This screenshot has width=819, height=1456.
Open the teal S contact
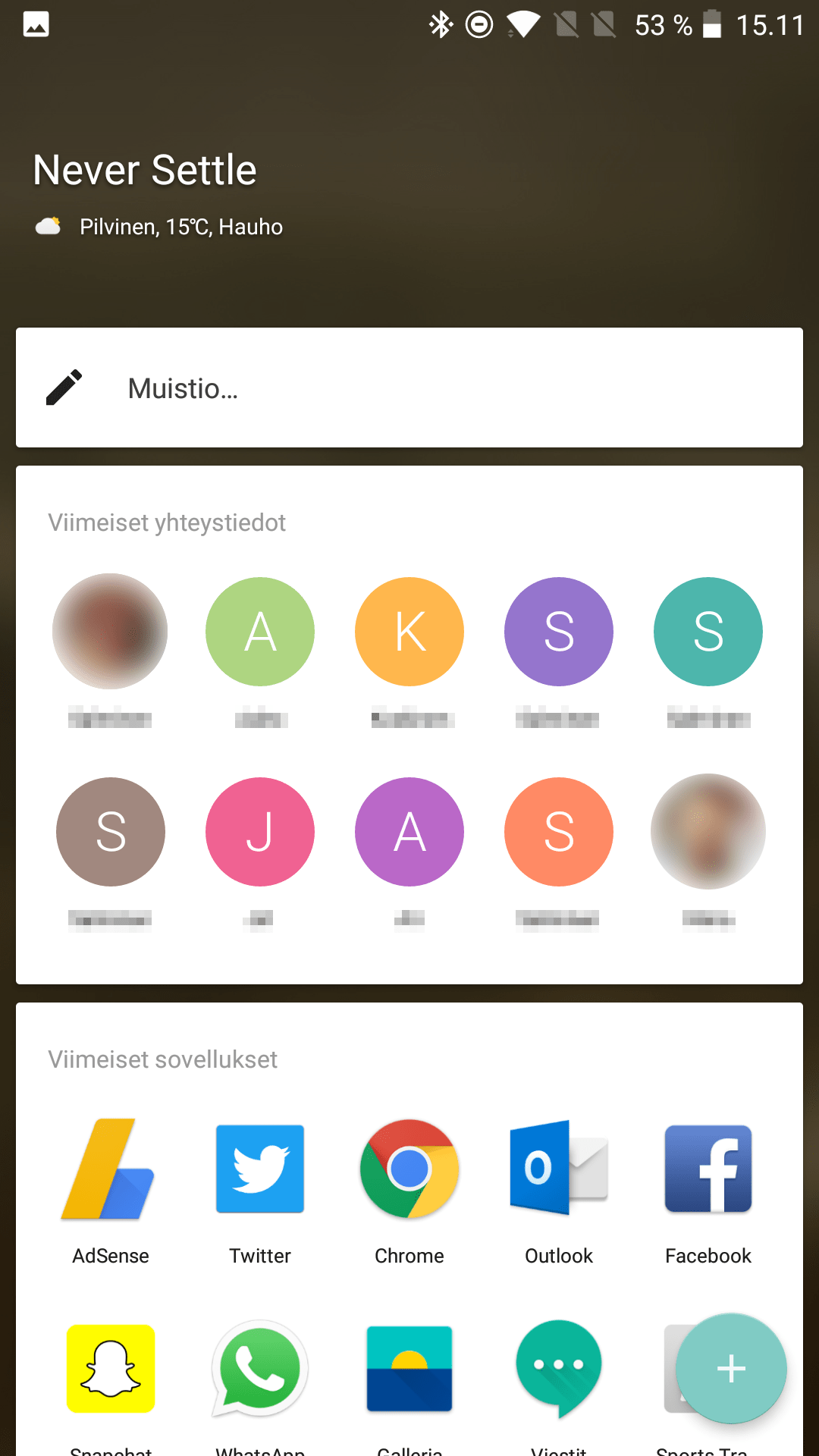[708, 632]
